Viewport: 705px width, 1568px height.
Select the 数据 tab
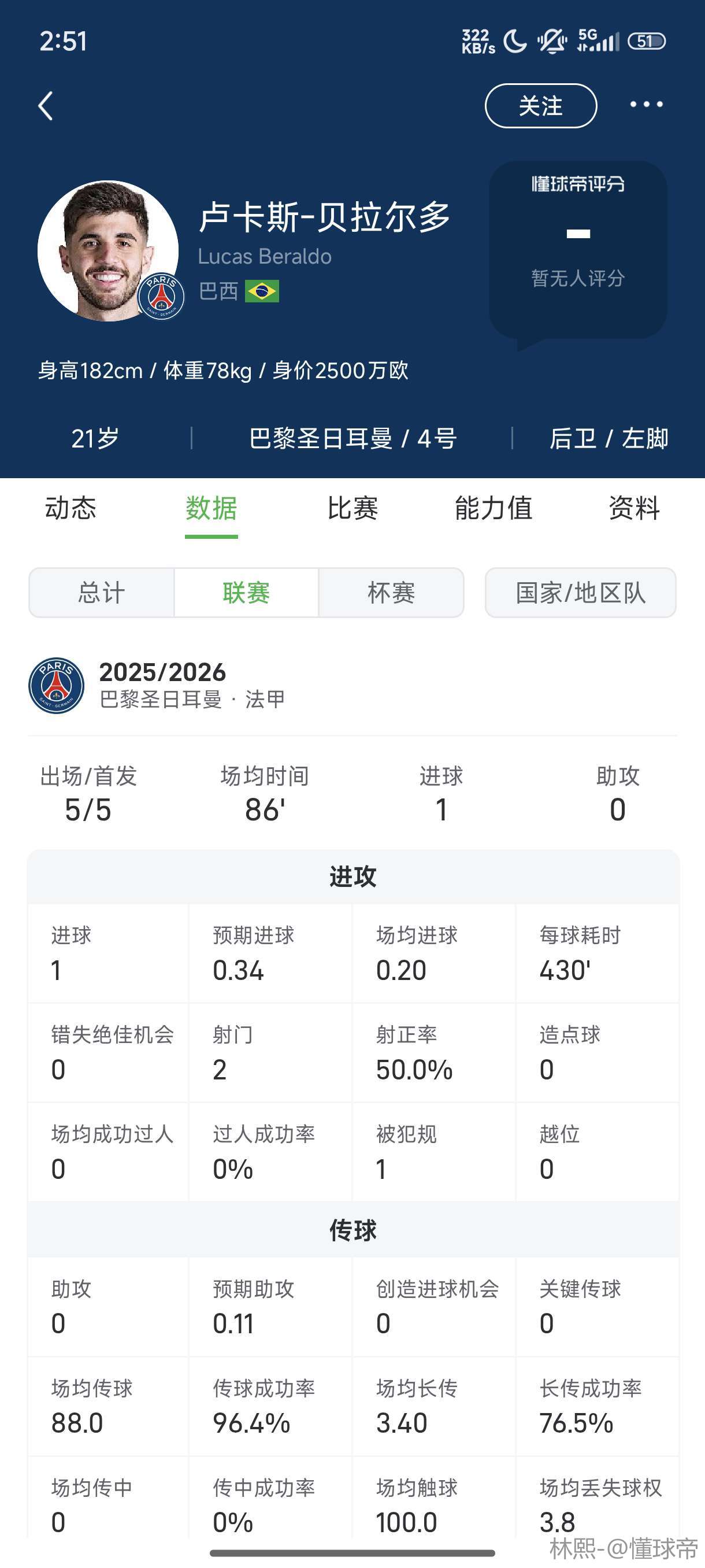[x=211, y=508]
